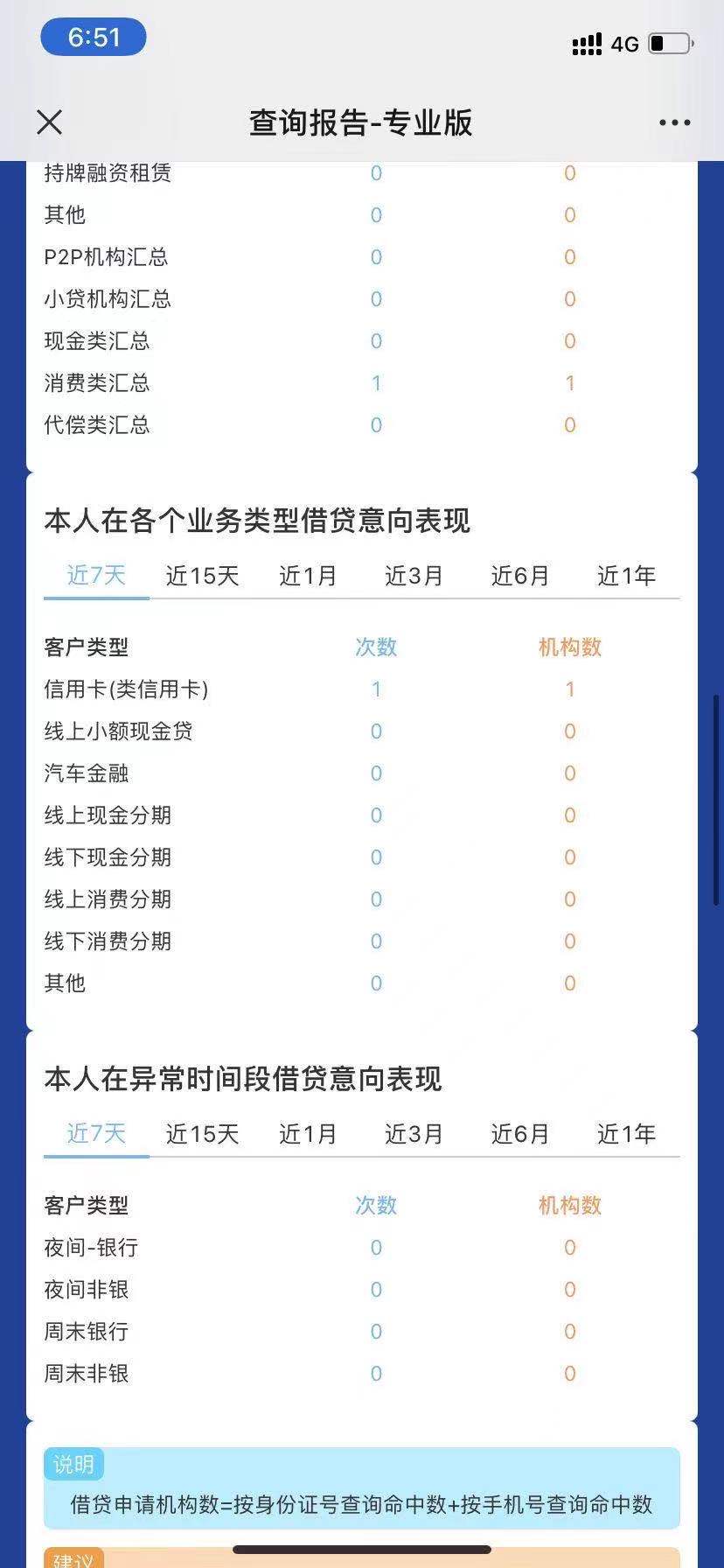The image size is (724, 1568).
Task: Show 近6月 under 业务类型借贷意向表现
Action: (x=520, y=576)
